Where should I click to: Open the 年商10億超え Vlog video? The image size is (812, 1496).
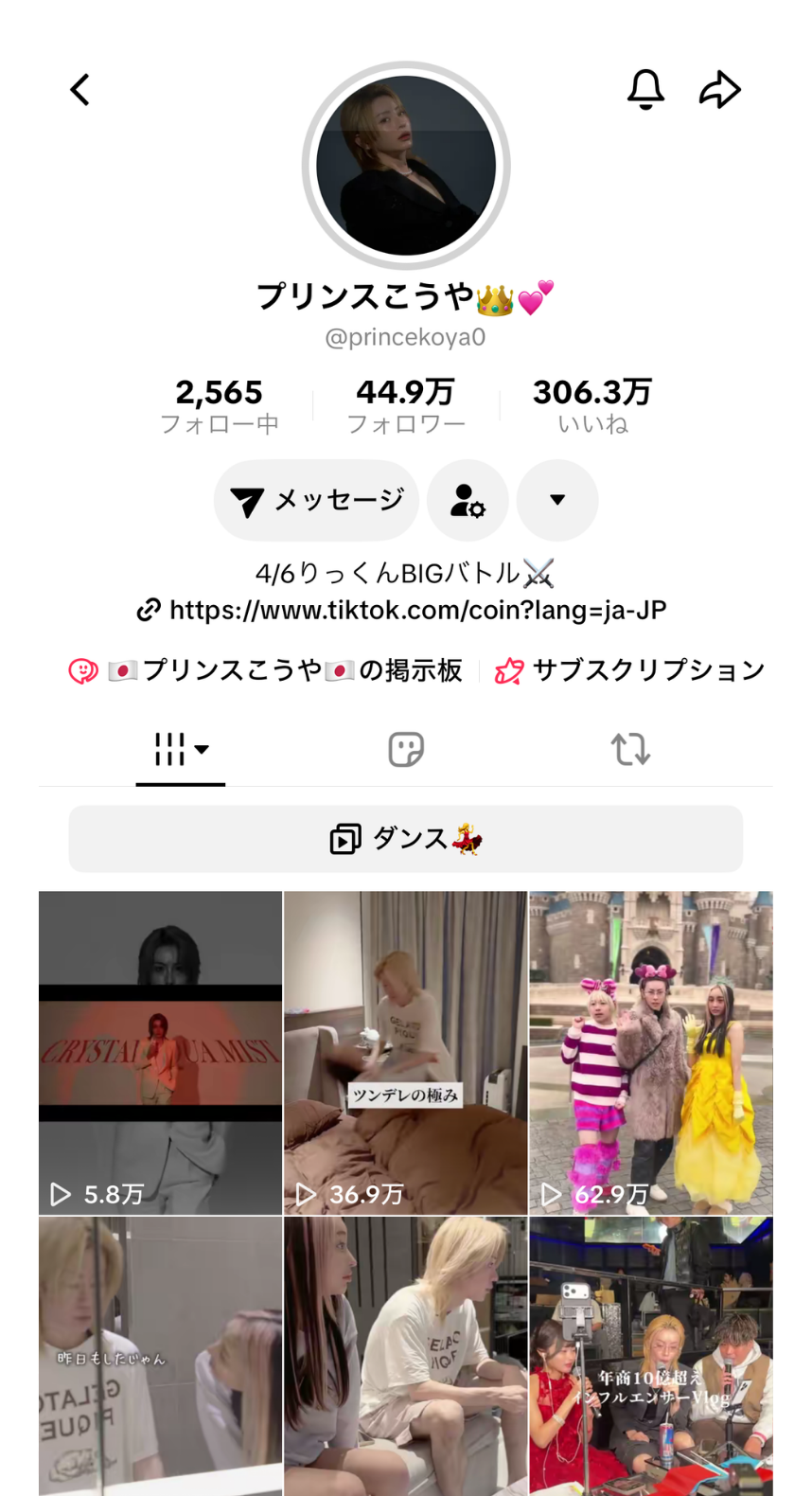tap(650, 1356)
